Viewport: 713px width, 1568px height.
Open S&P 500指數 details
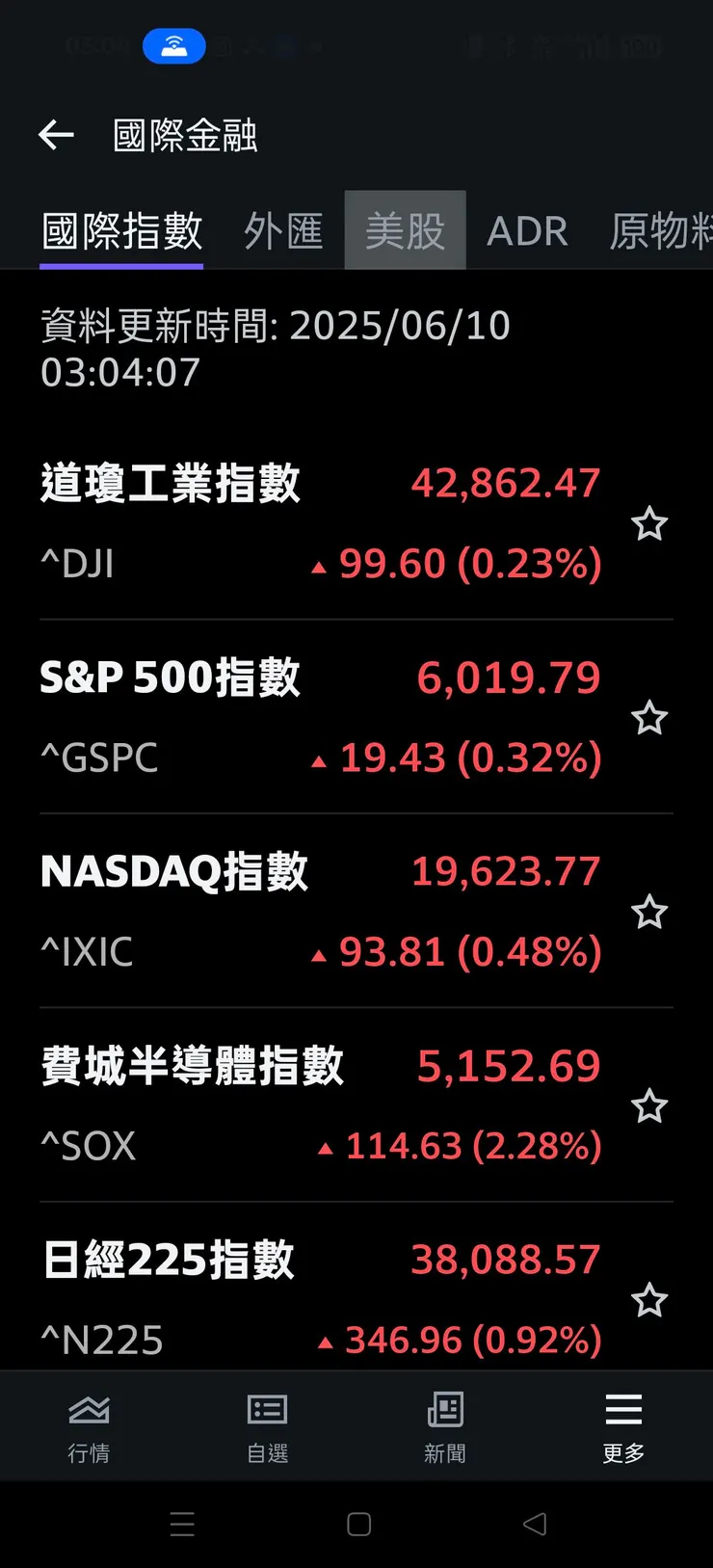(x=318, y=717)
